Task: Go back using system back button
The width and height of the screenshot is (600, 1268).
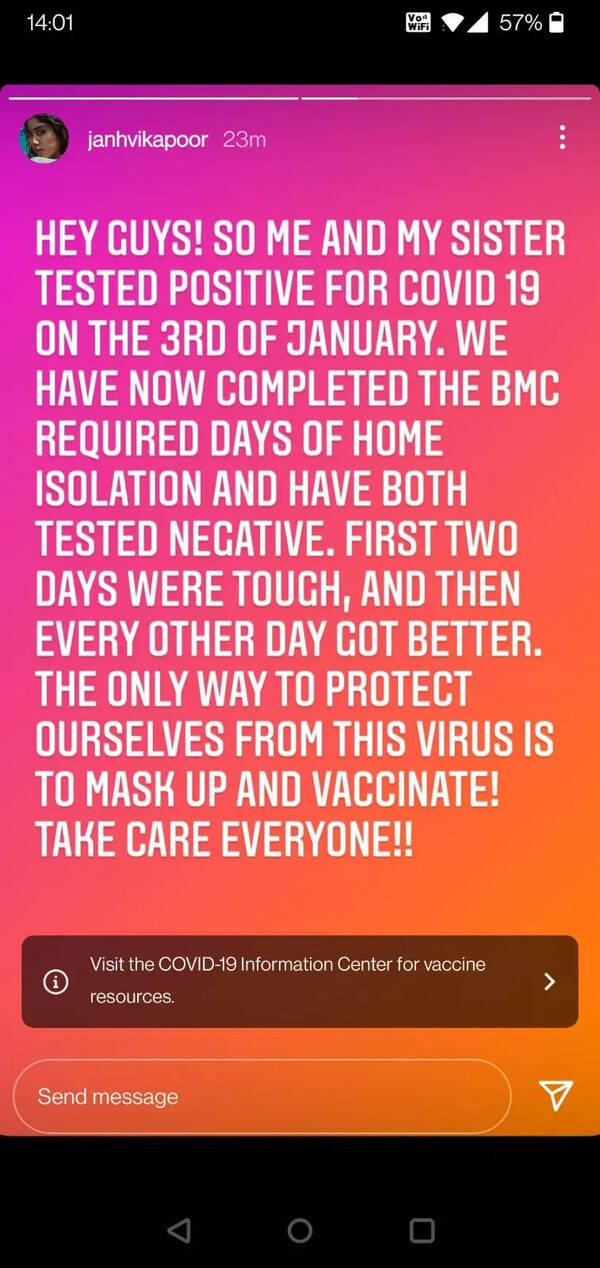Action: coord(179,1230)
